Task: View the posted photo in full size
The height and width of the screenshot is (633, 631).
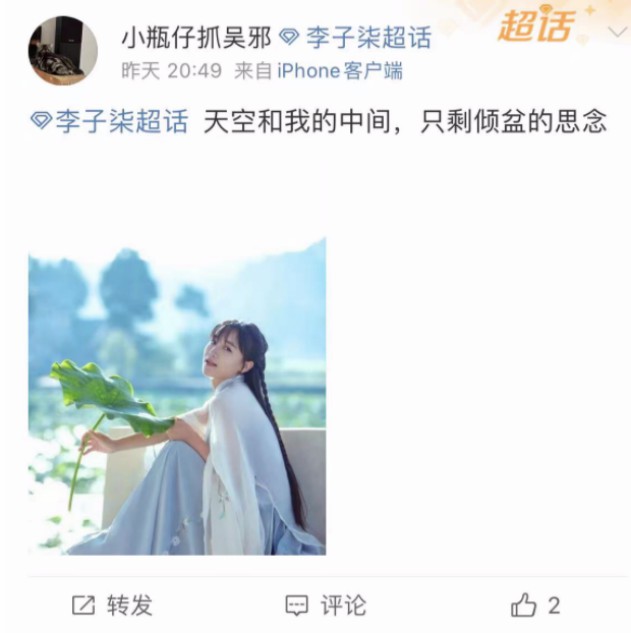Action: click(x=177, y=396)
